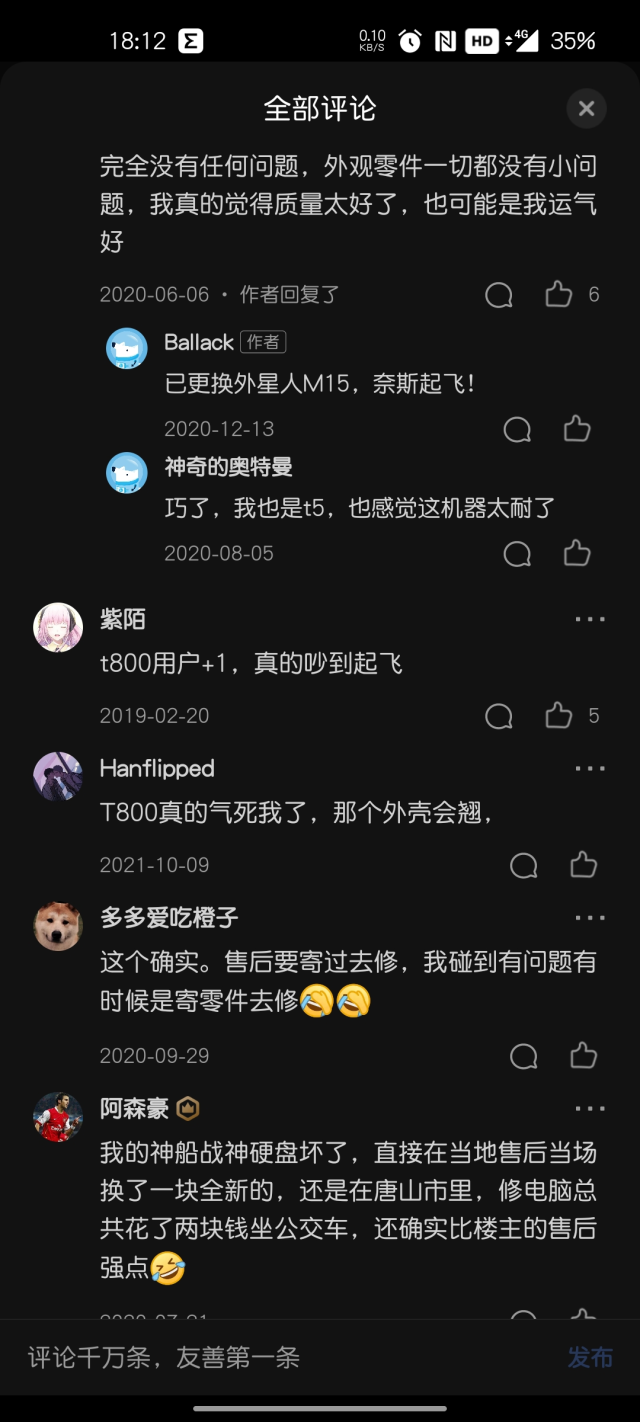Like 多多爱吃橙子's comment
The width and height of the screenshot is (640, 1422).
coord(583,1056)
